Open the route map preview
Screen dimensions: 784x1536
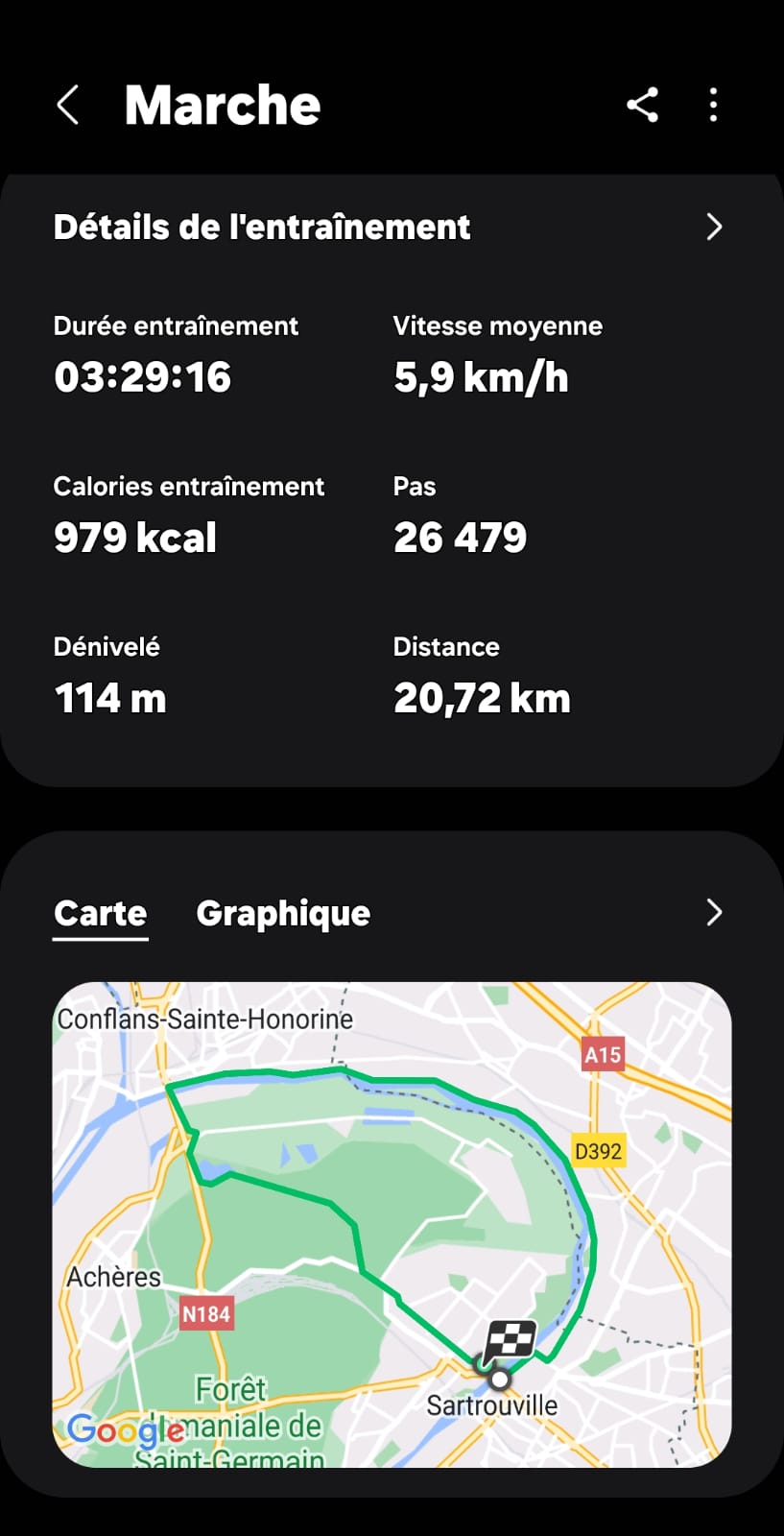pos(392,1224)
